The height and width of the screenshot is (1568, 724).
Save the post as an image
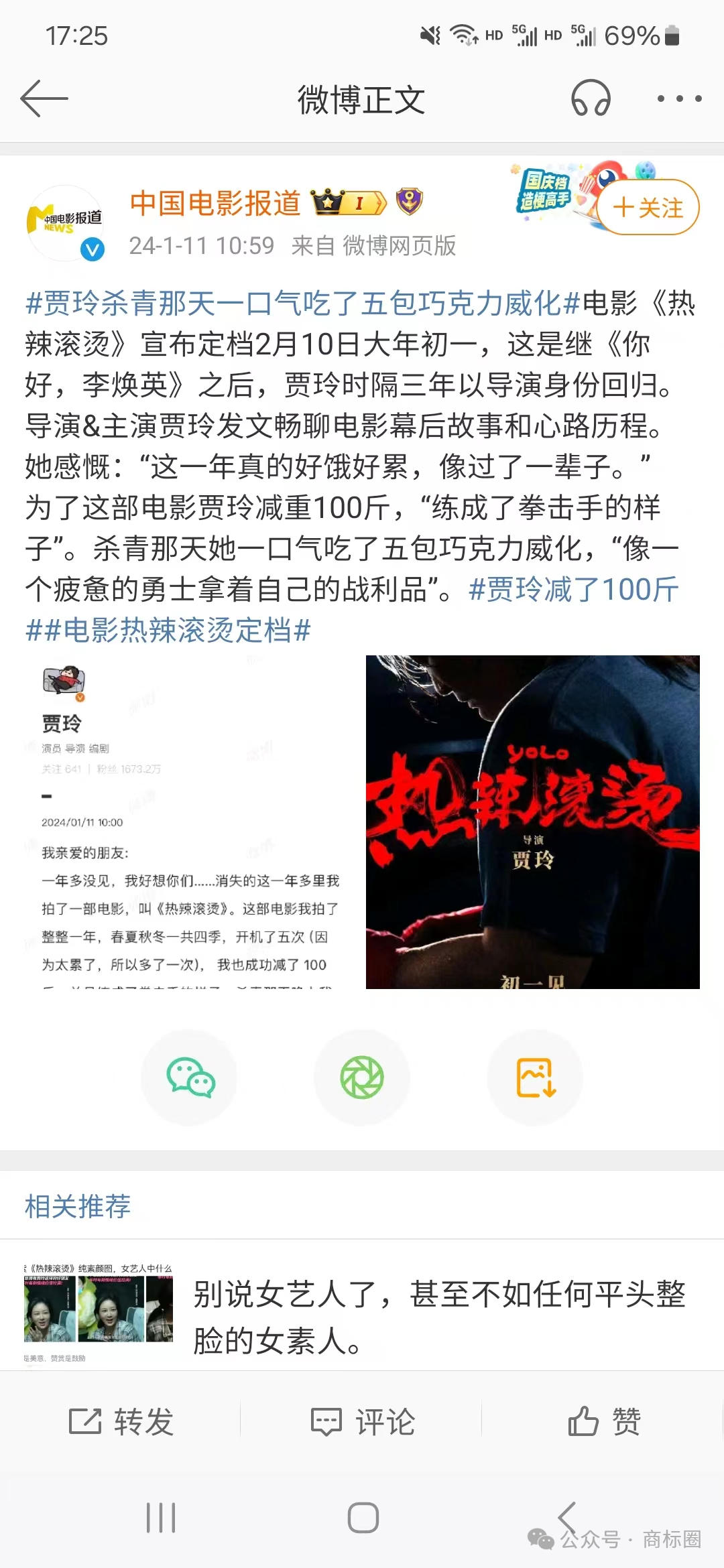tap(535, 1077)
